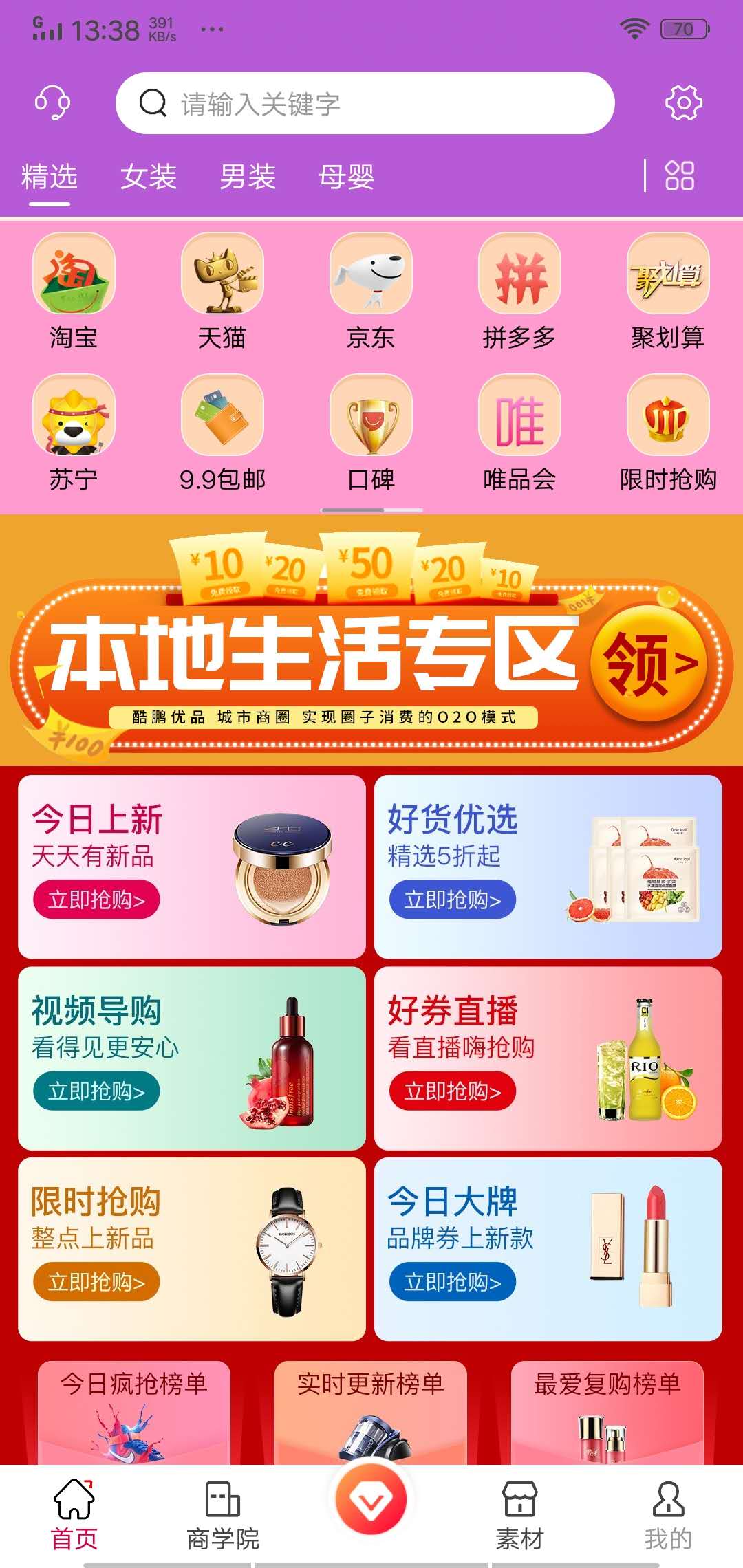Switch to the 女装 tab
The image size is (743, 1568).
coord(149,177)
